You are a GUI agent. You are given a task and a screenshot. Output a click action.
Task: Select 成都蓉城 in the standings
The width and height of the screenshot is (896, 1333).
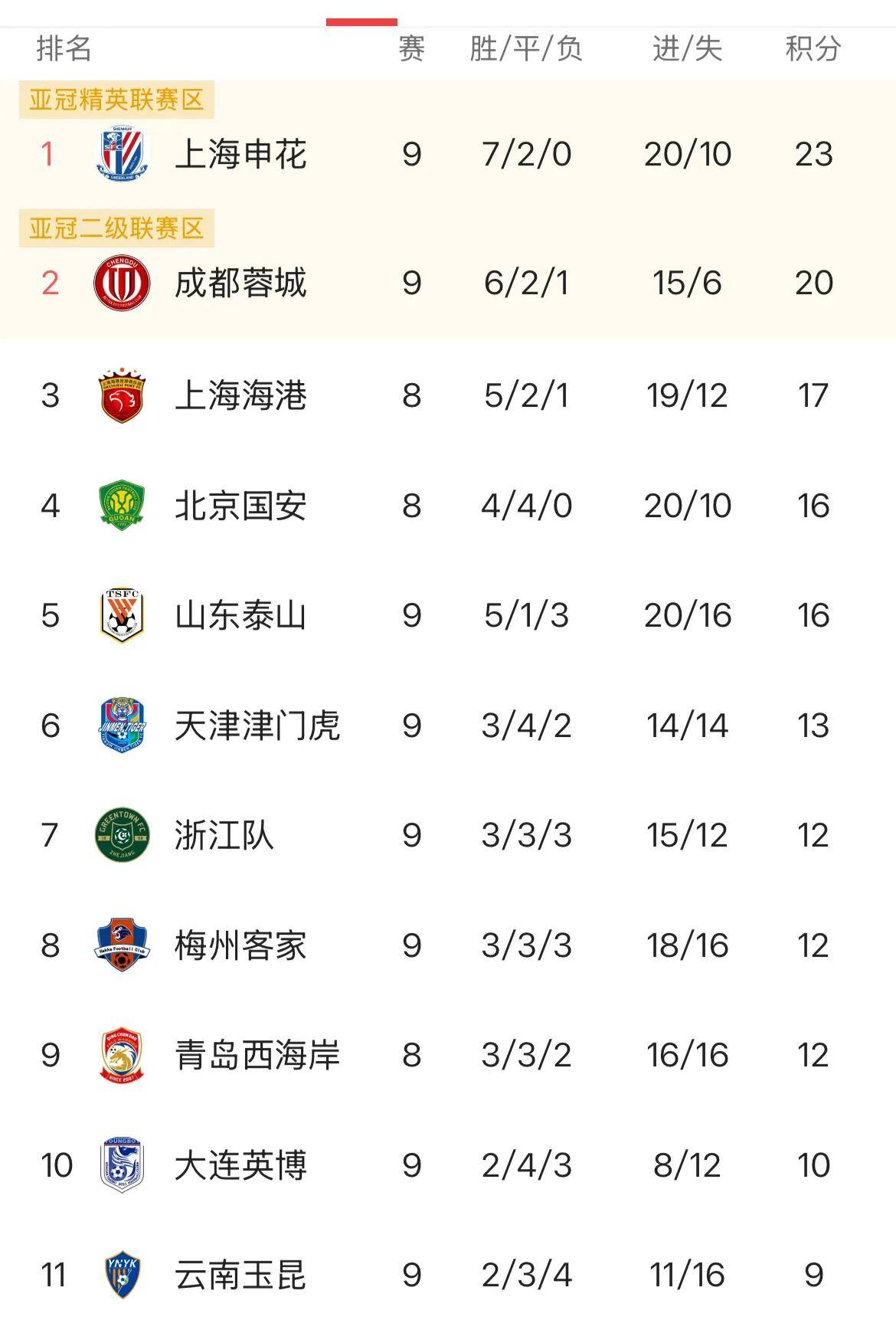pyautogui.click(x=240, y=283)
